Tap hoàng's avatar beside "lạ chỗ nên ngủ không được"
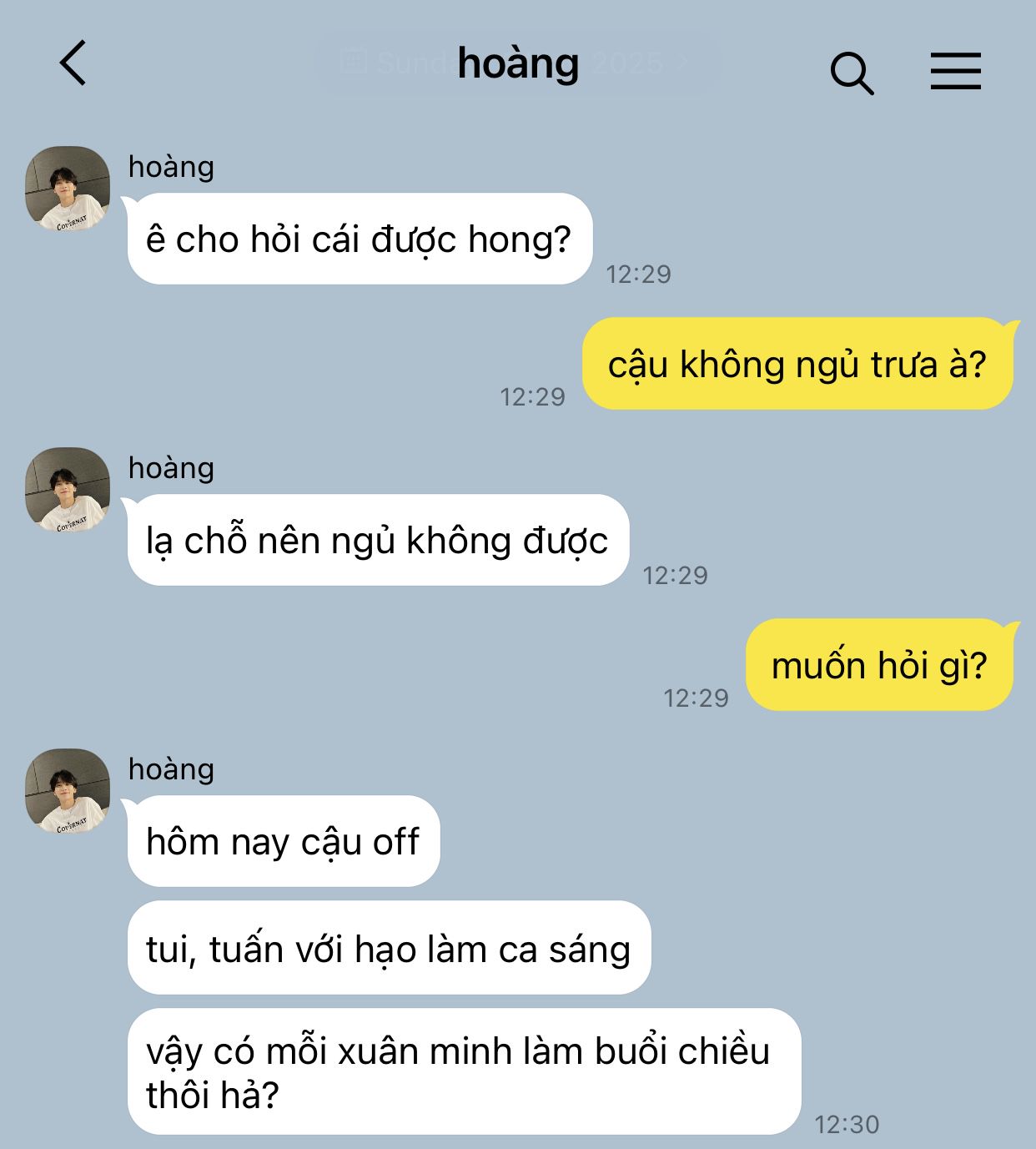1036x1149 pixels. click(x=68, y=490)
